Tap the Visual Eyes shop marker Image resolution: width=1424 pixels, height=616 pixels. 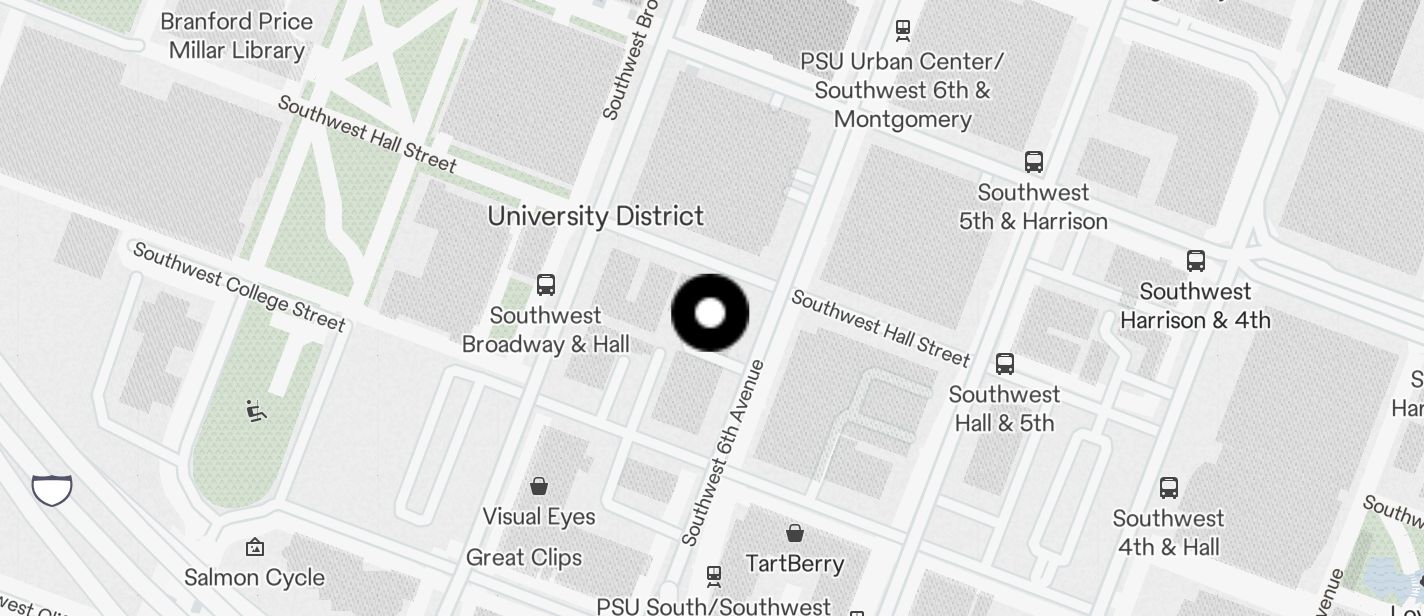(539, 487)
